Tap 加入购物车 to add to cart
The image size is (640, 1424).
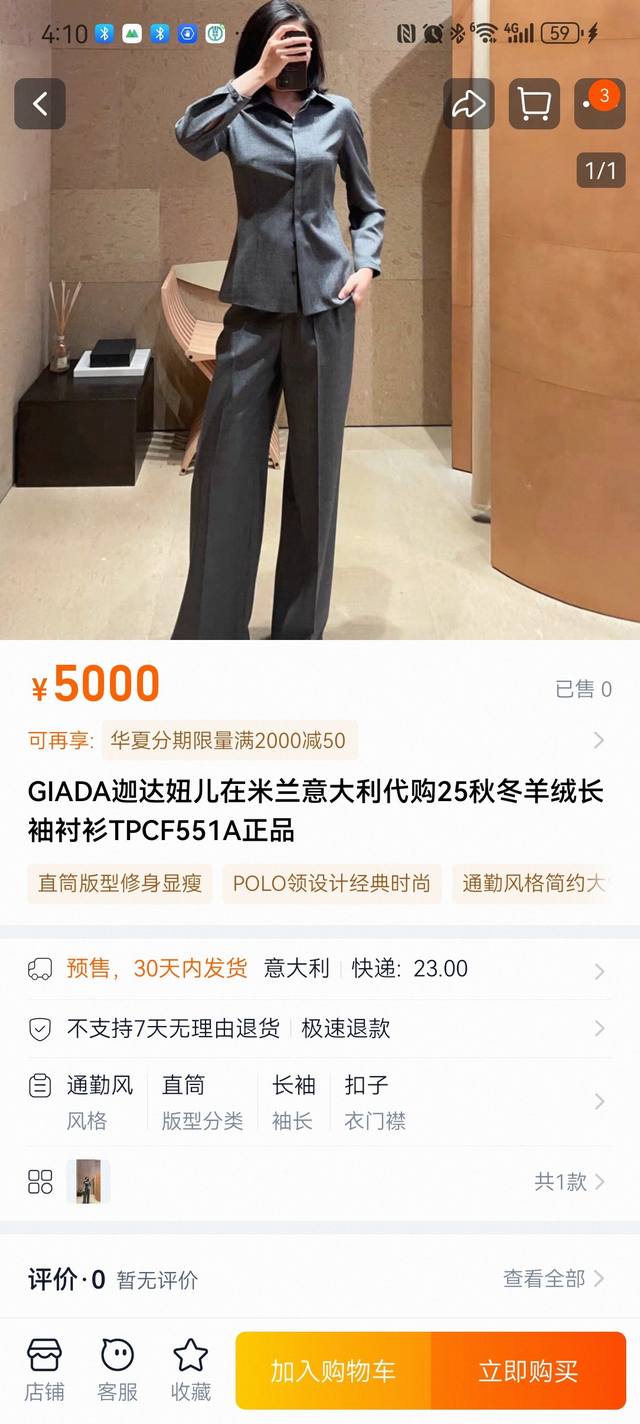pyautogui.click(x=333, y=1371)
